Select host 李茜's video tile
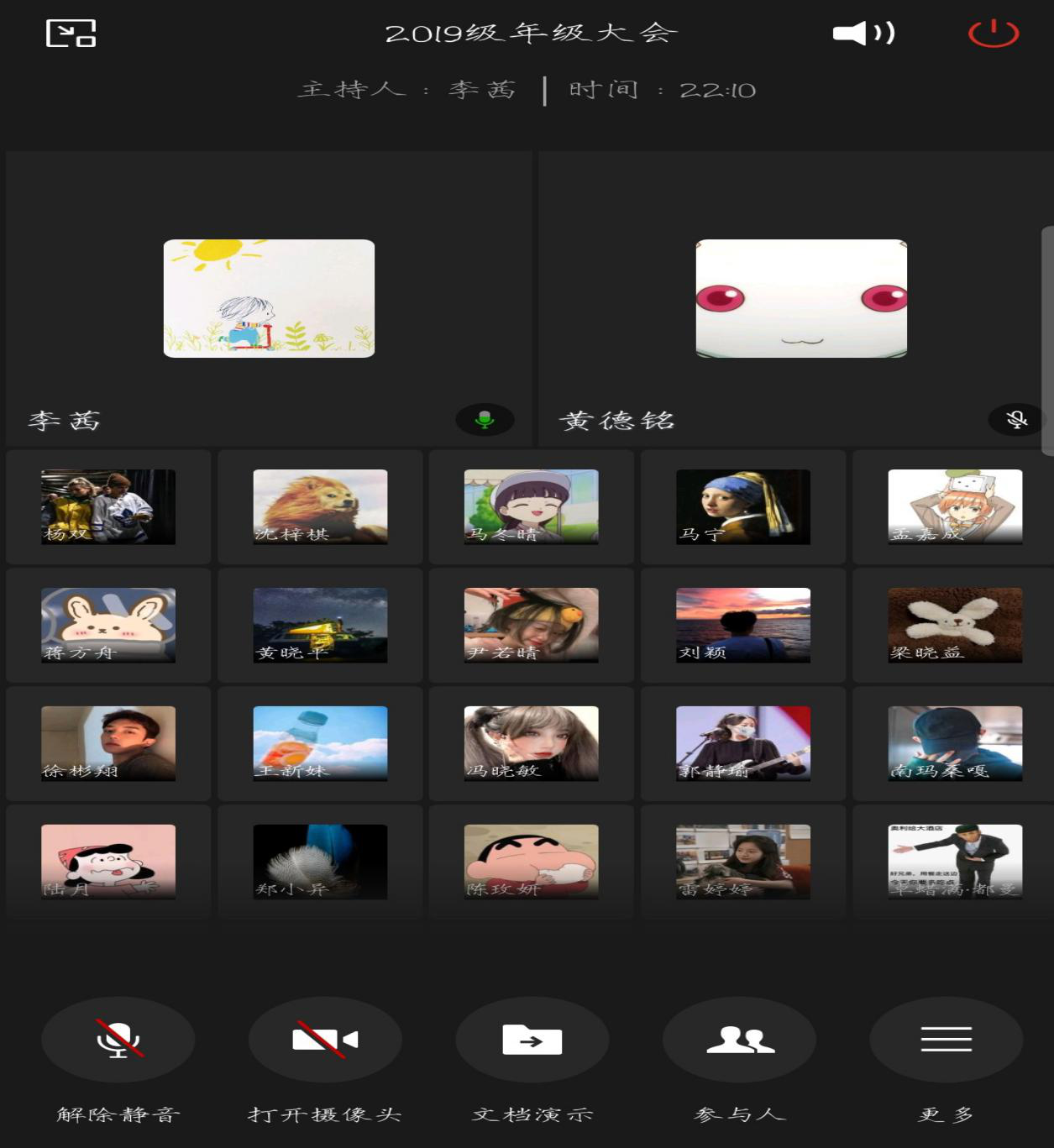Viewport: 1054px width, 1148px height. 269,299
